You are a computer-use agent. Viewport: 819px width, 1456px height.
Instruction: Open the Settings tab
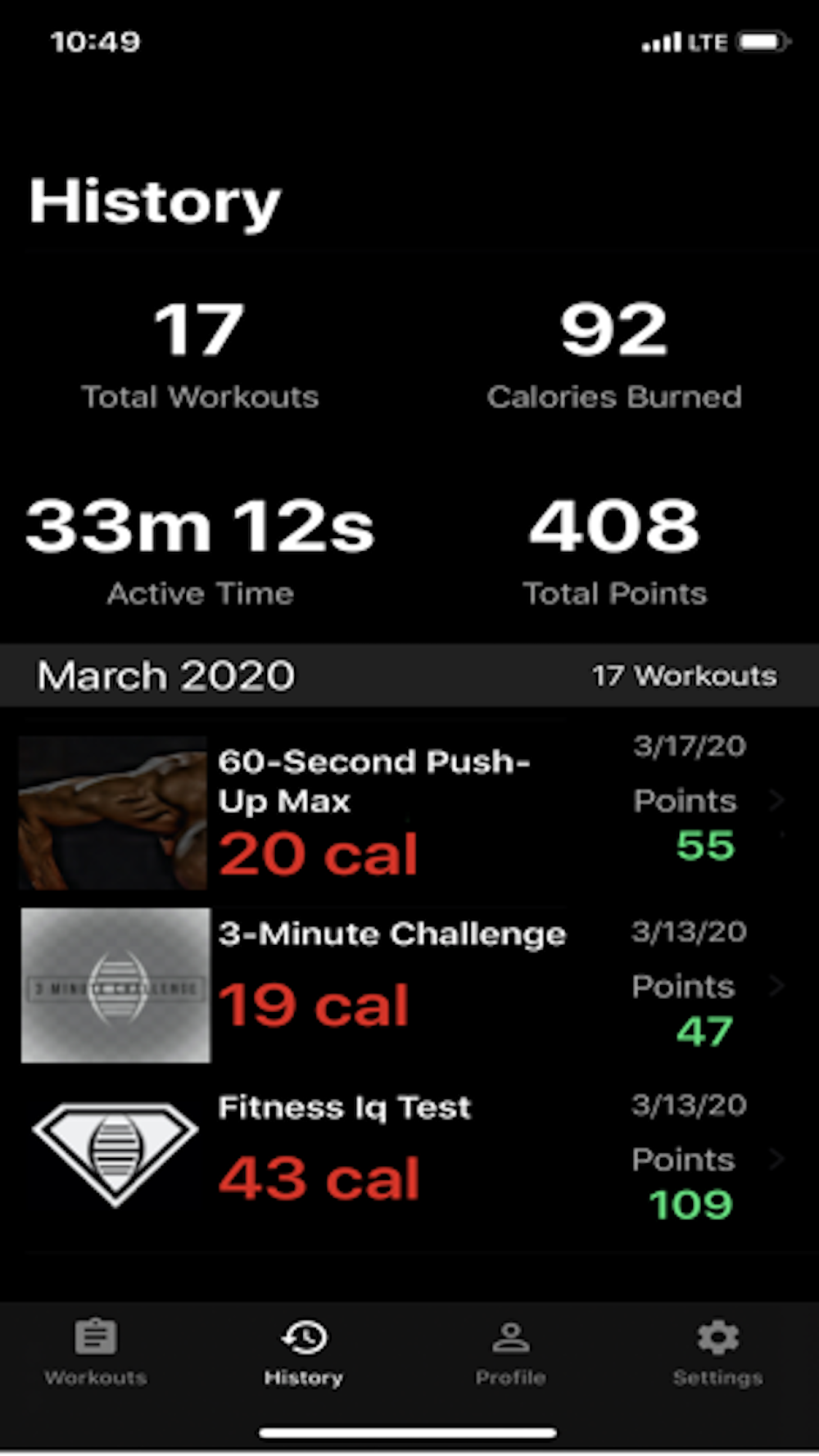click(x=717, y=1353)
